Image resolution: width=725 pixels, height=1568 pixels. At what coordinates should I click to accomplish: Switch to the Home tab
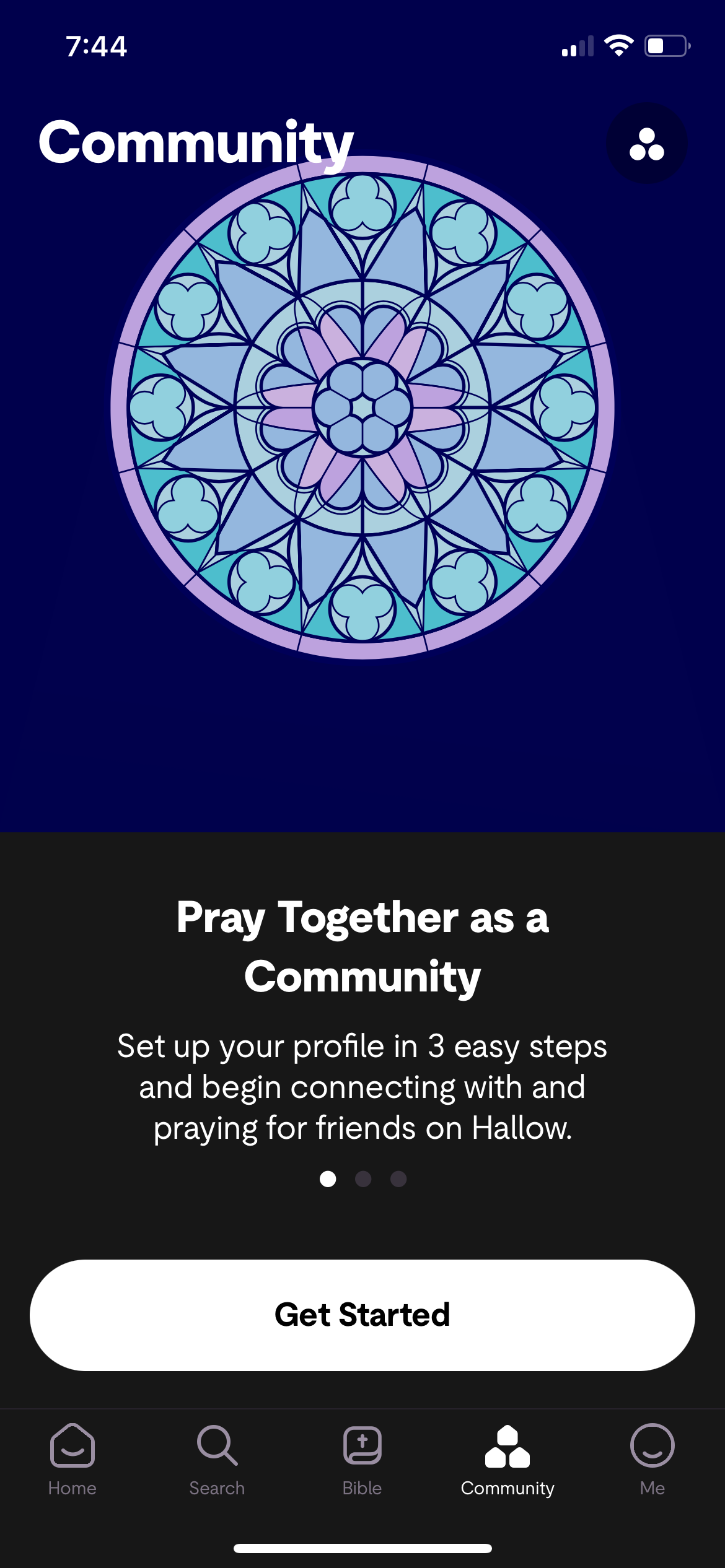pos(72,1459)
